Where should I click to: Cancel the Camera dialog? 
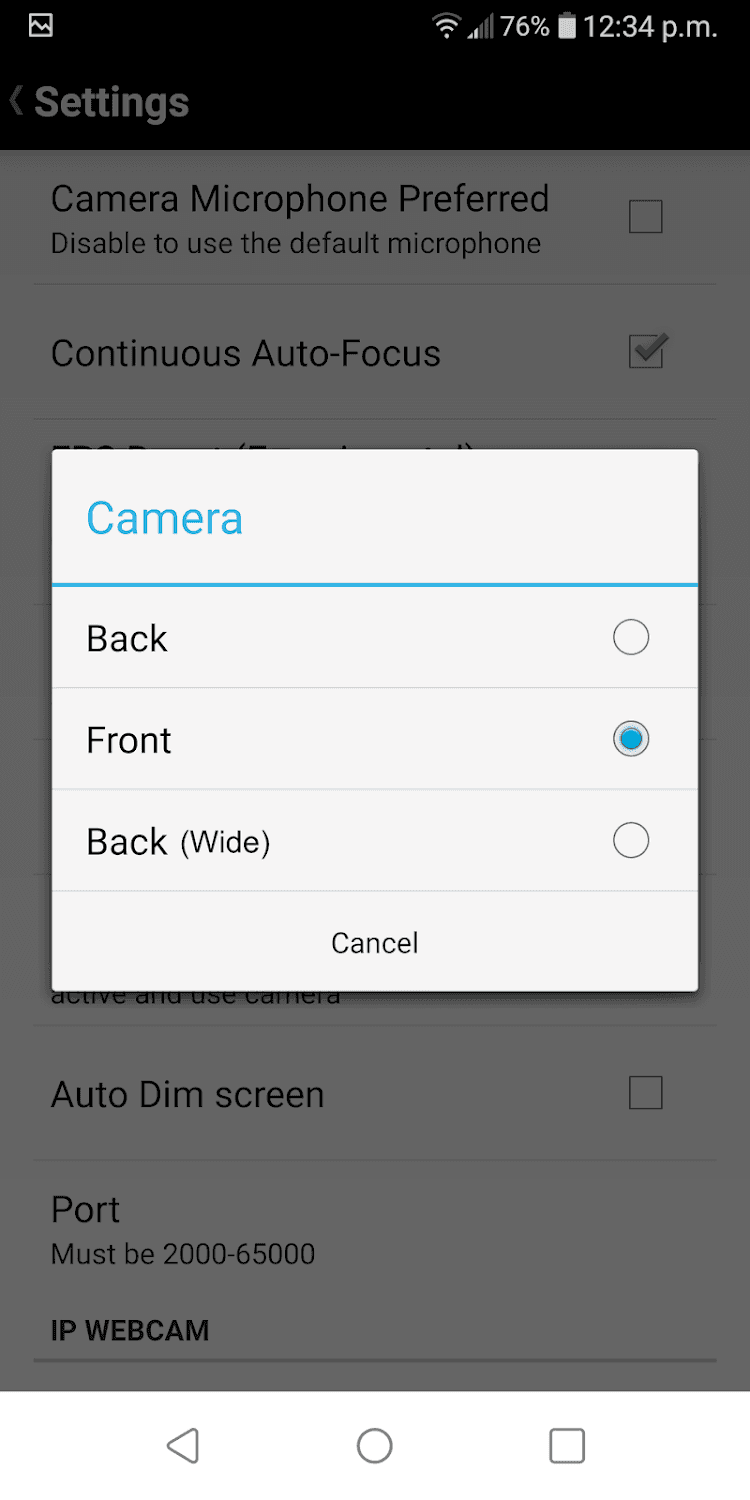tap(374, 943)
